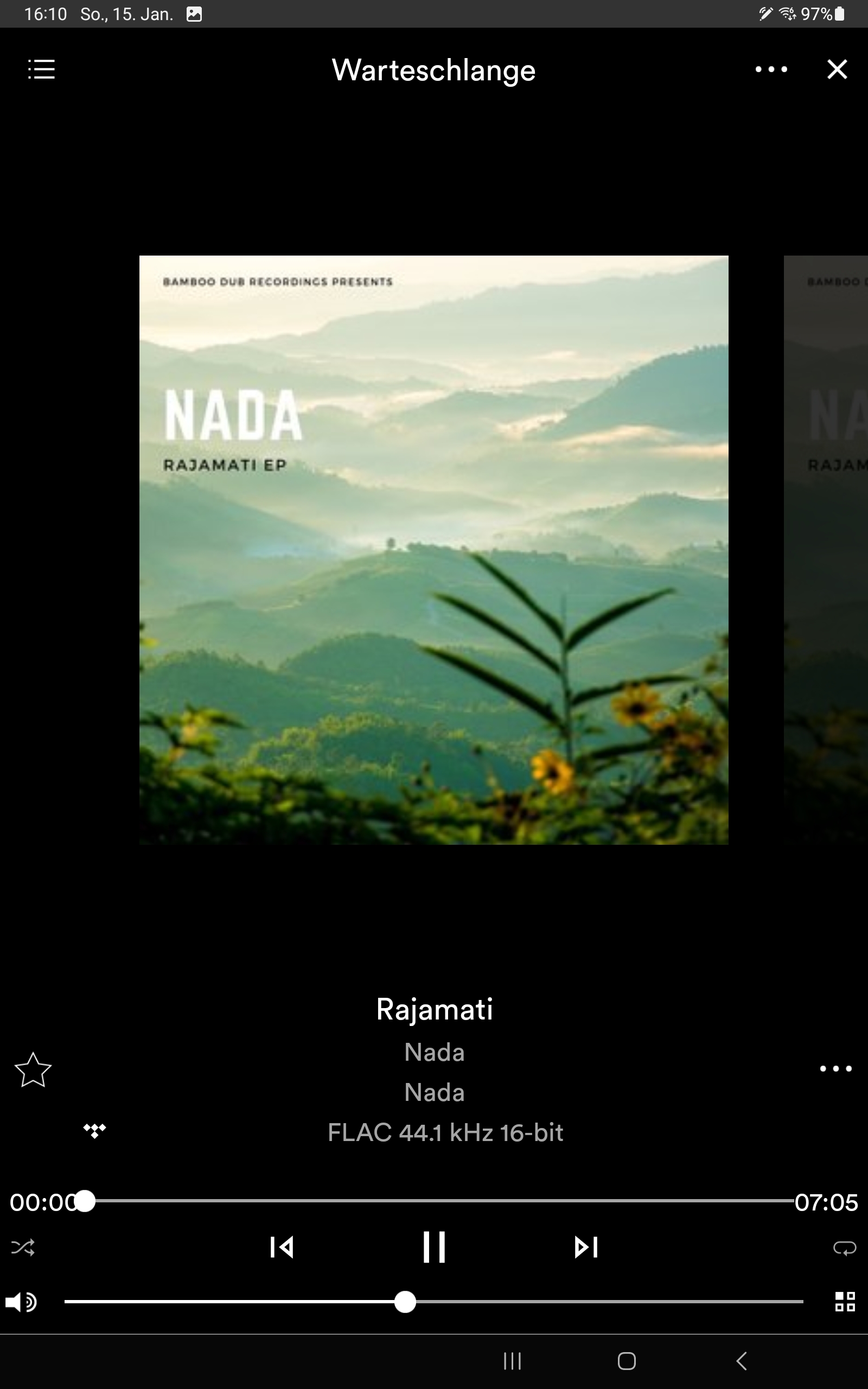Viewport: 868px width, 1389px height.
Task: Go back with the system back button
Action: [x=742, y=1361]
